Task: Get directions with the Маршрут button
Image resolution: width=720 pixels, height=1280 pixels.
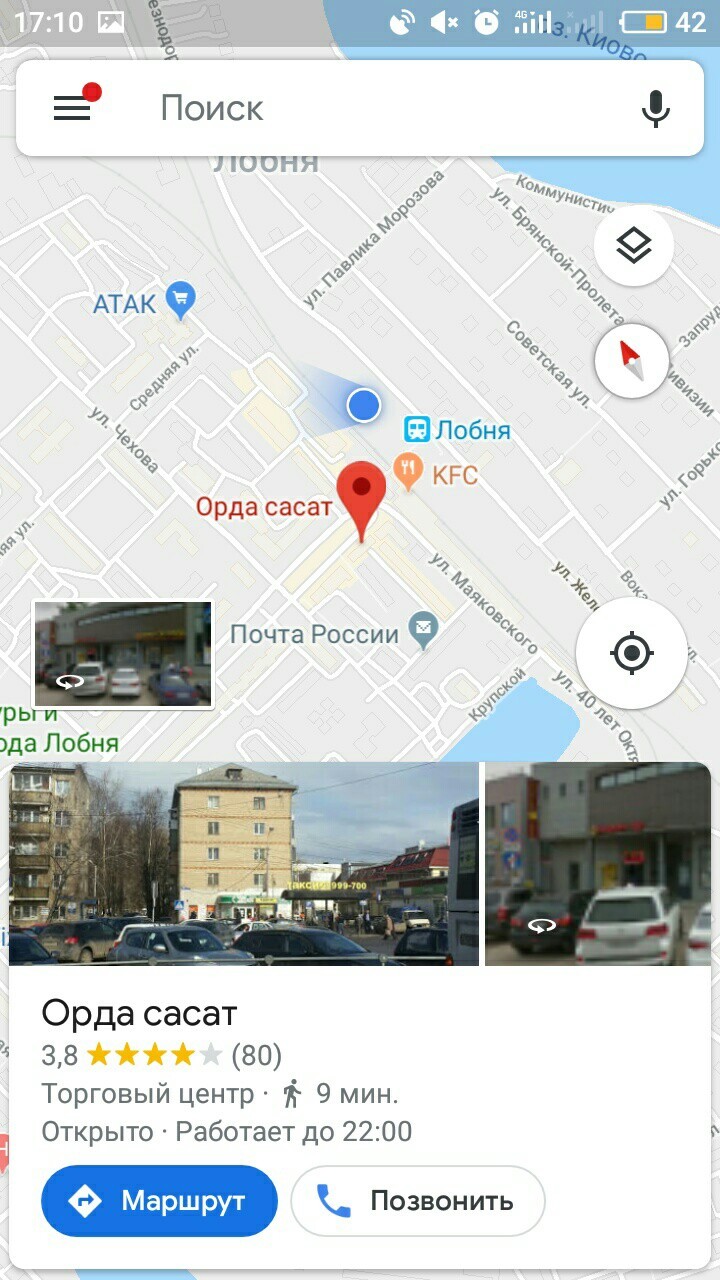Action: click(x=159, y=1200)
